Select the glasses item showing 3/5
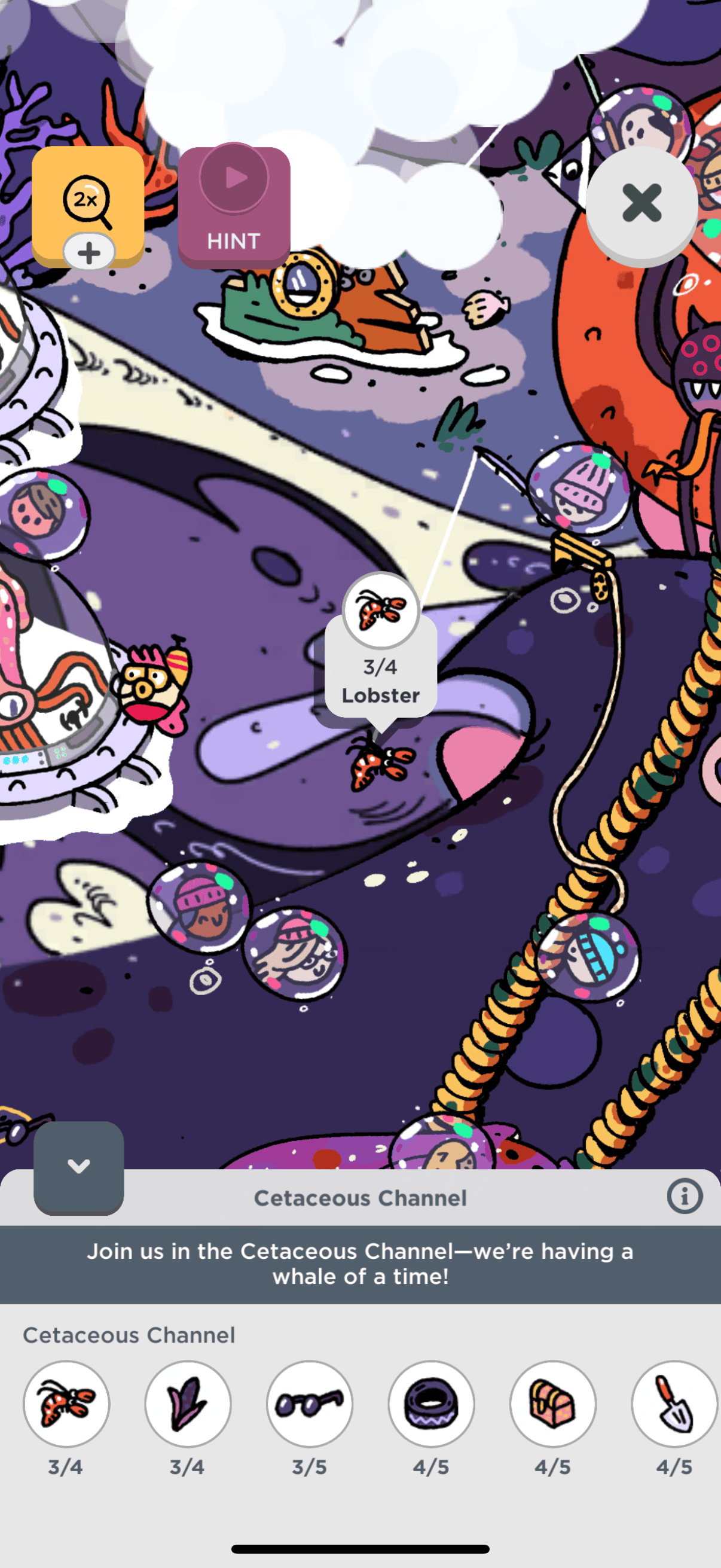The height and width of the screenshot is (1568, 721). click(309, 1404)
